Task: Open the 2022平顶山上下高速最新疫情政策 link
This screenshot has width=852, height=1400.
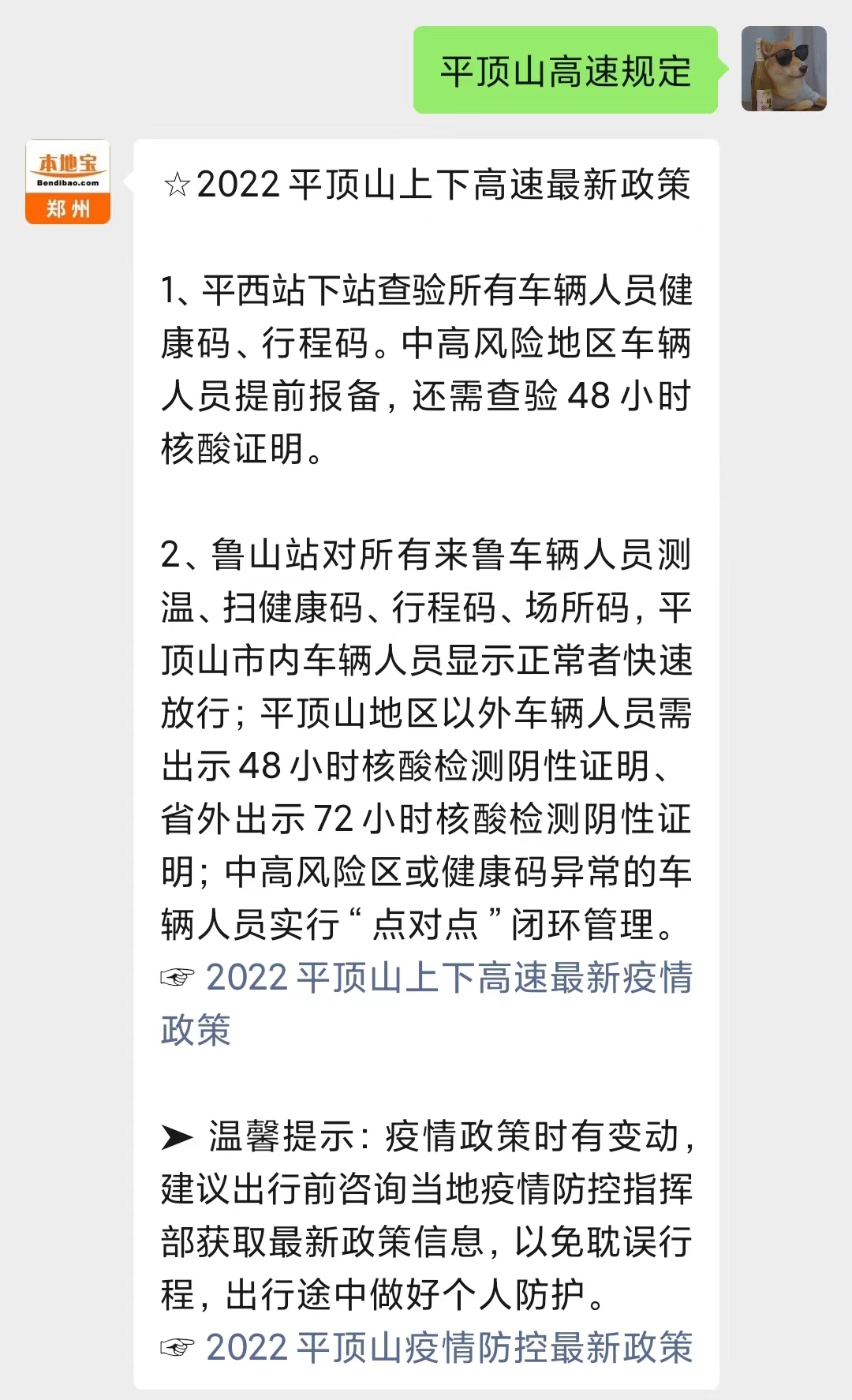Action: click(448, 979)
